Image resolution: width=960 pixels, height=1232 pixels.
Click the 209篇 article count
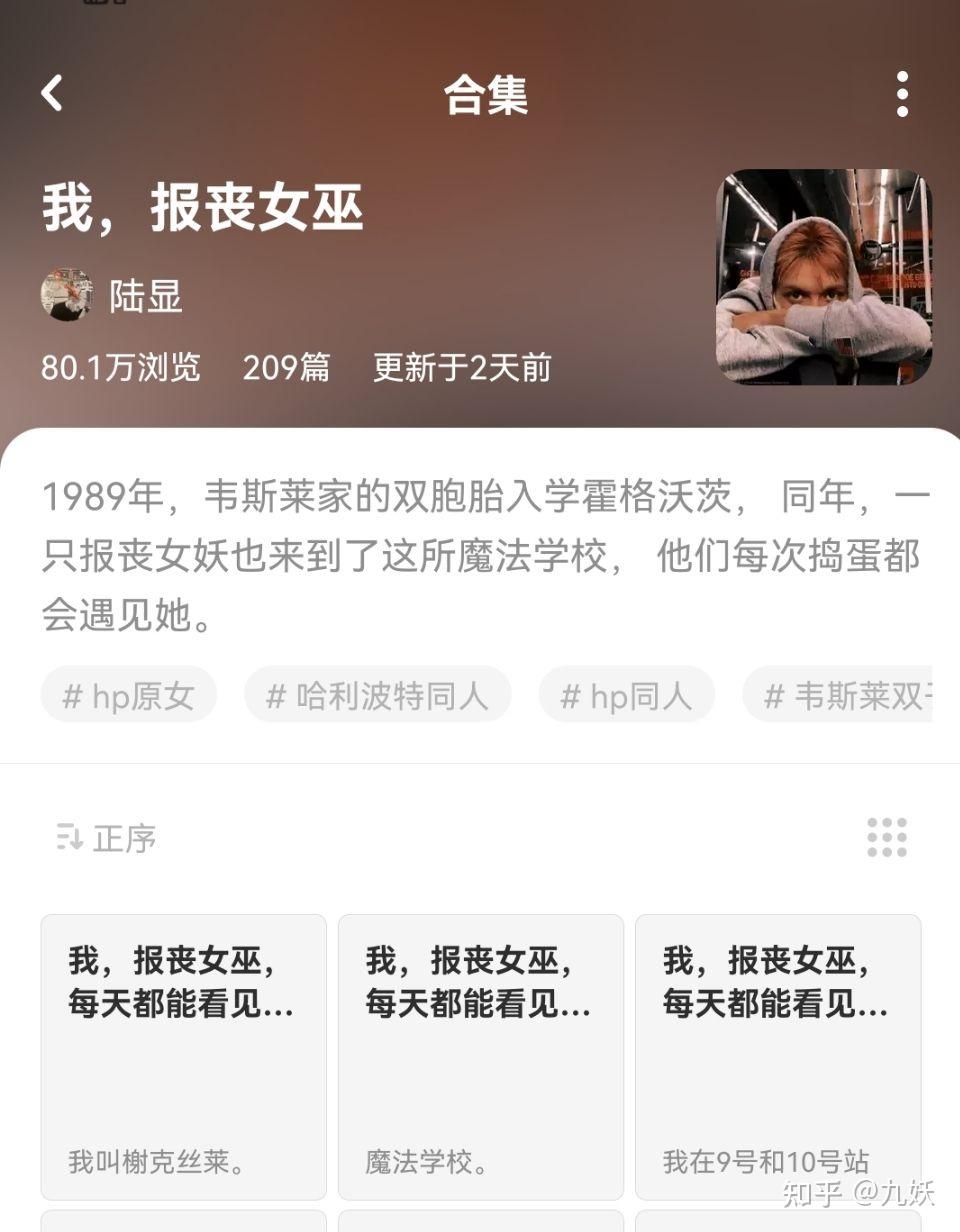click(286, 368)
